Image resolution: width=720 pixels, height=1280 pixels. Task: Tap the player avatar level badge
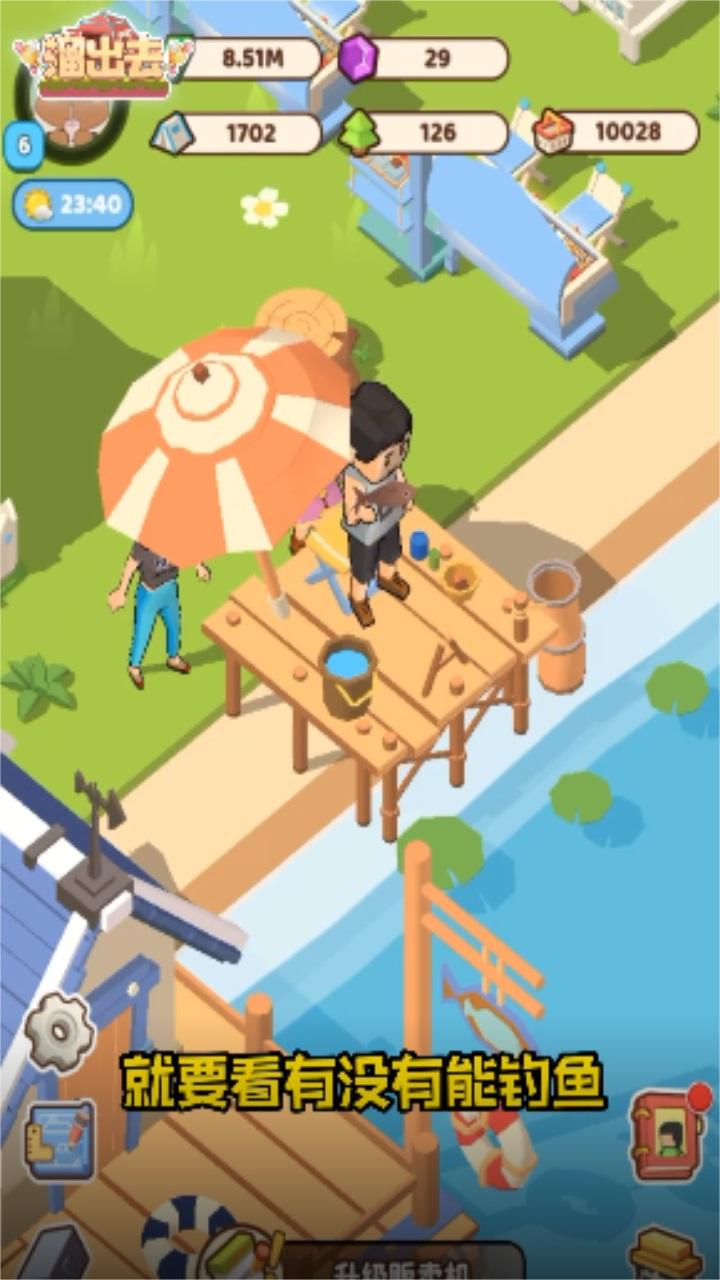click(x=24, y=147)
